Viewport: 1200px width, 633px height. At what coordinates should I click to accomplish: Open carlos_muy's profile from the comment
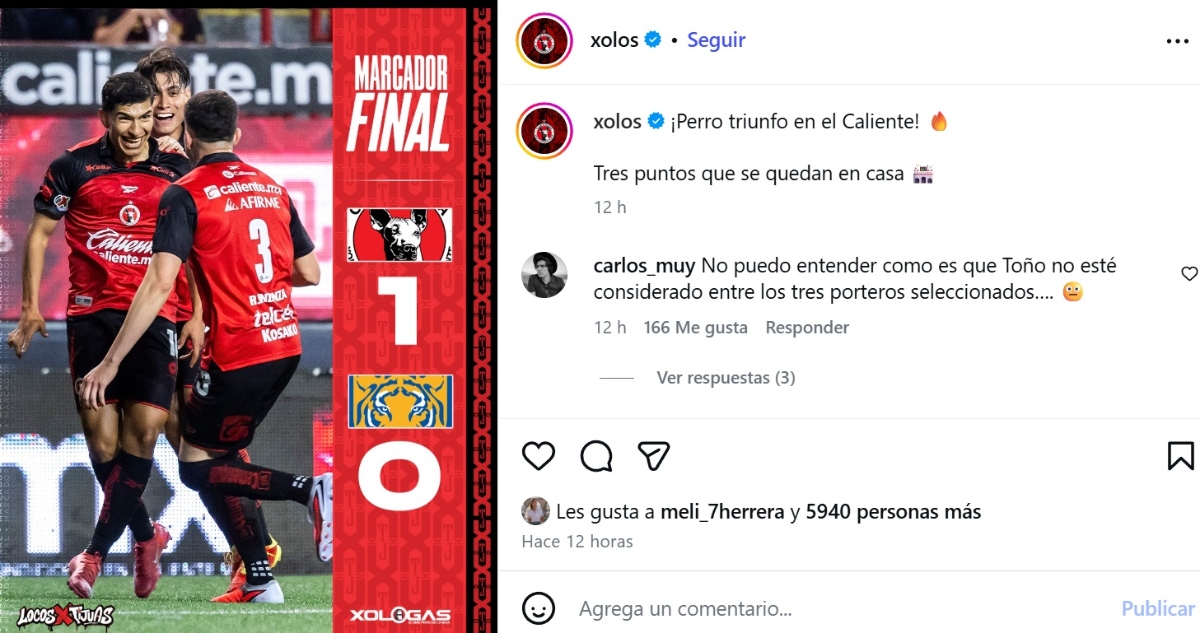(x=646, y=267)
